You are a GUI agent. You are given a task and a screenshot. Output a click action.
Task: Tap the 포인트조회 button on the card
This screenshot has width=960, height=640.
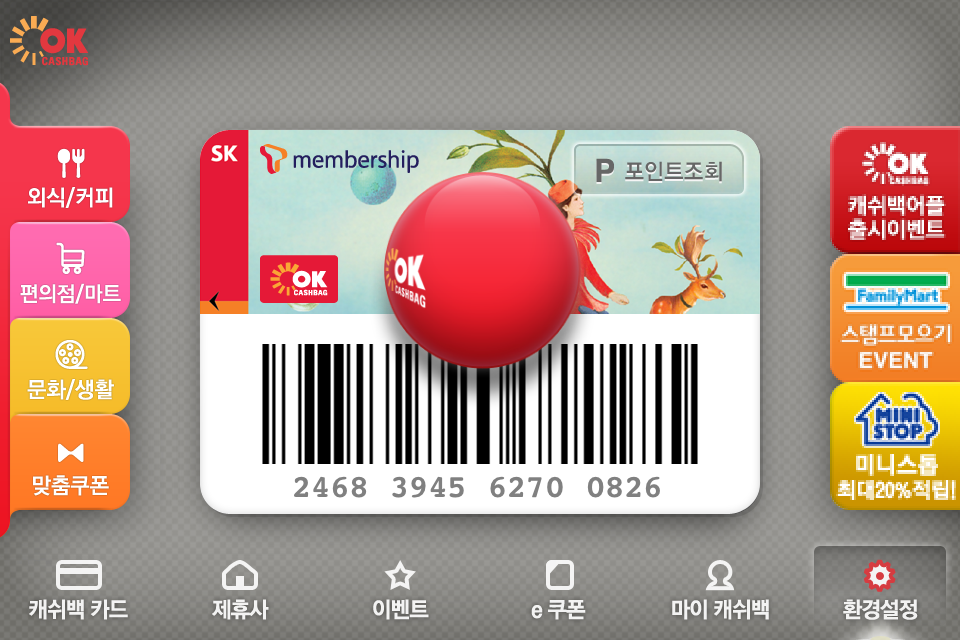[659, 170]
